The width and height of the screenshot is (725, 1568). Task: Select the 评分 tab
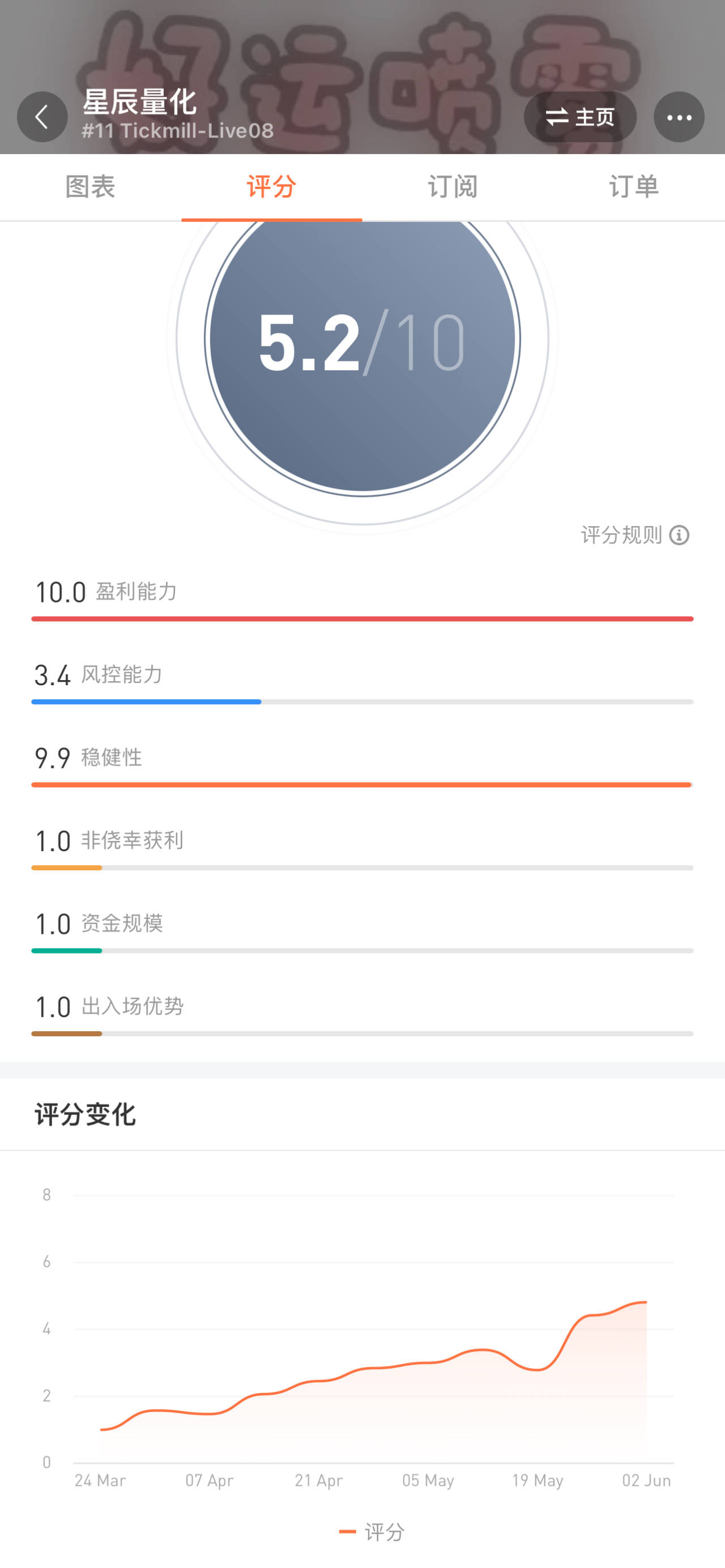271,187
